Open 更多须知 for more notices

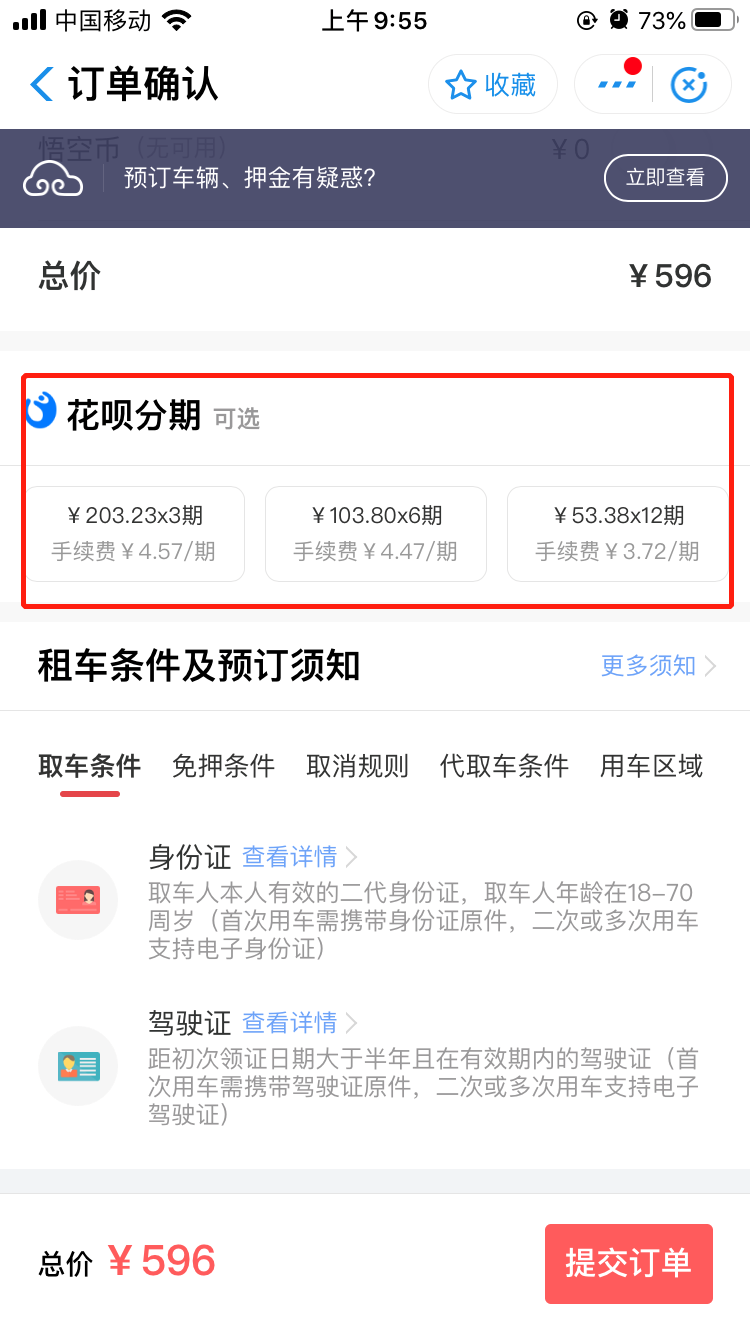(x=658, y=666)
